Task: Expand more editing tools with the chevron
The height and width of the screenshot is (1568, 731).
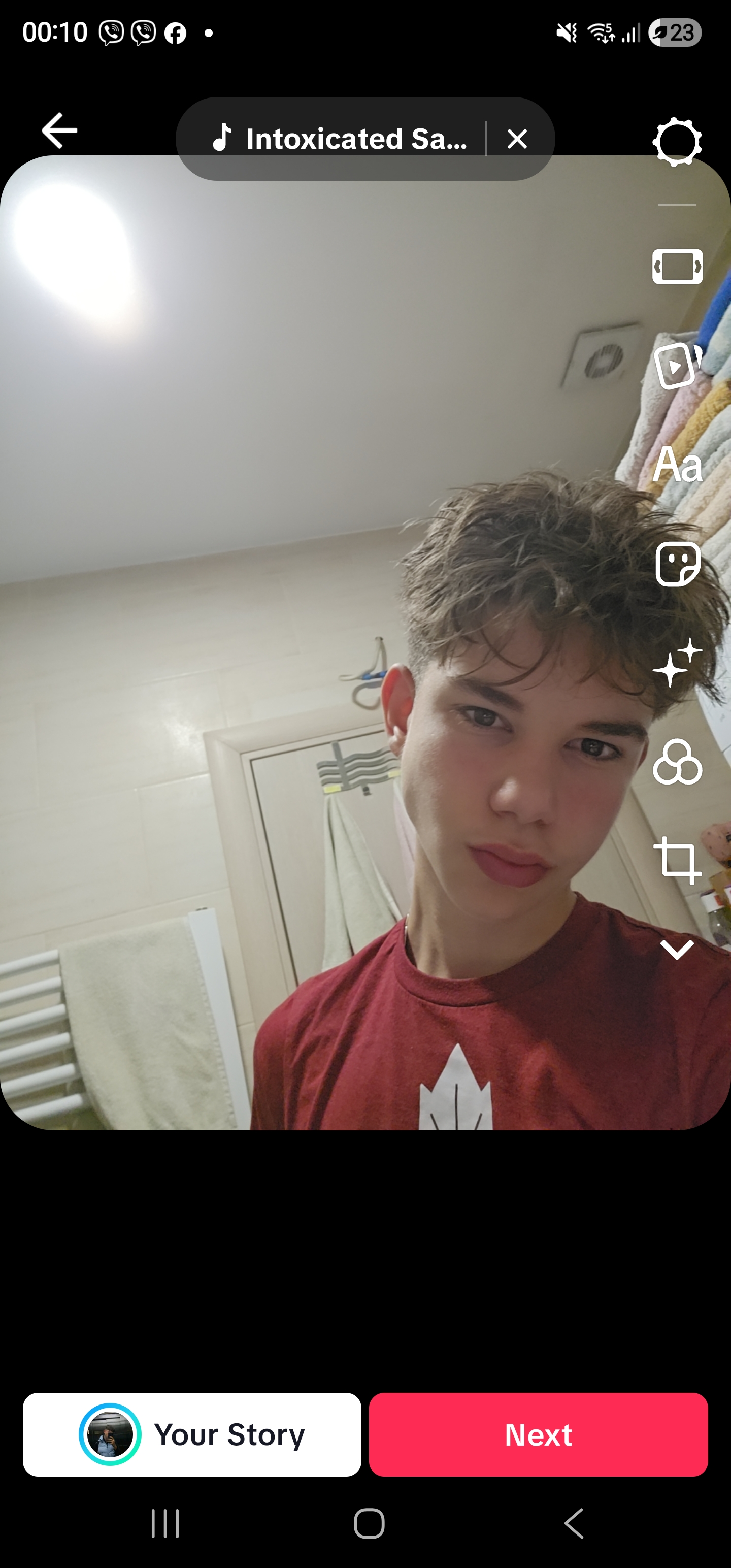Action: (x=677, y=950)
